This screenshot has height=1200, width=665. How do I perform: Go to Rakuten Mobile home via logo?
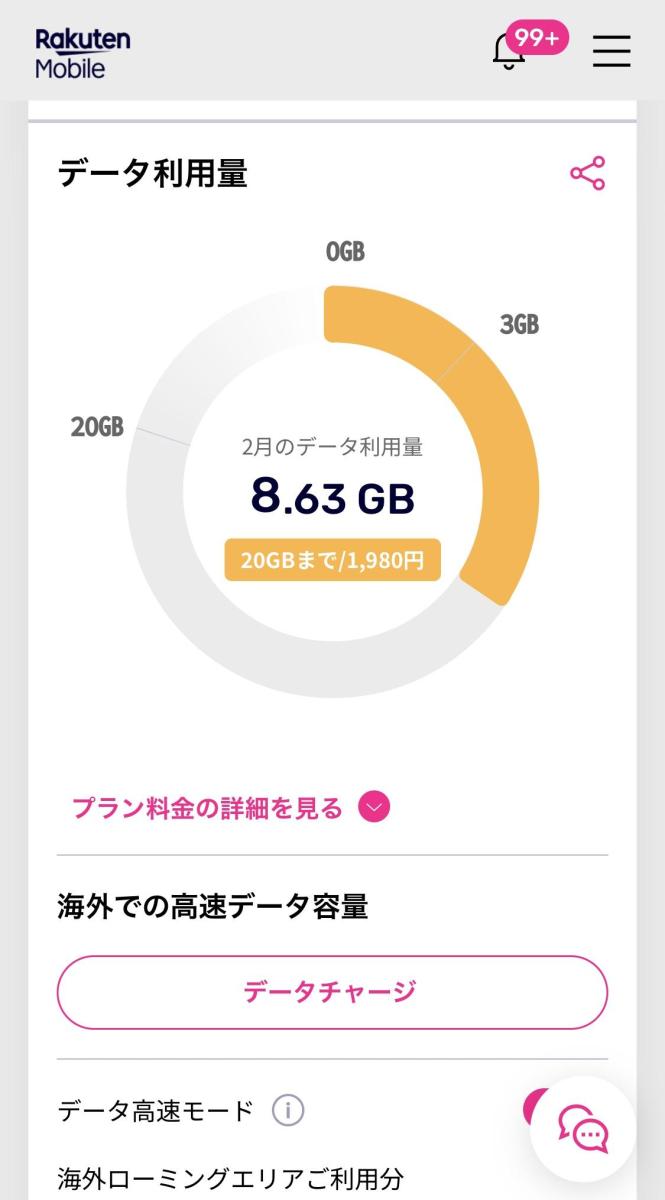(x=83, y=53)
